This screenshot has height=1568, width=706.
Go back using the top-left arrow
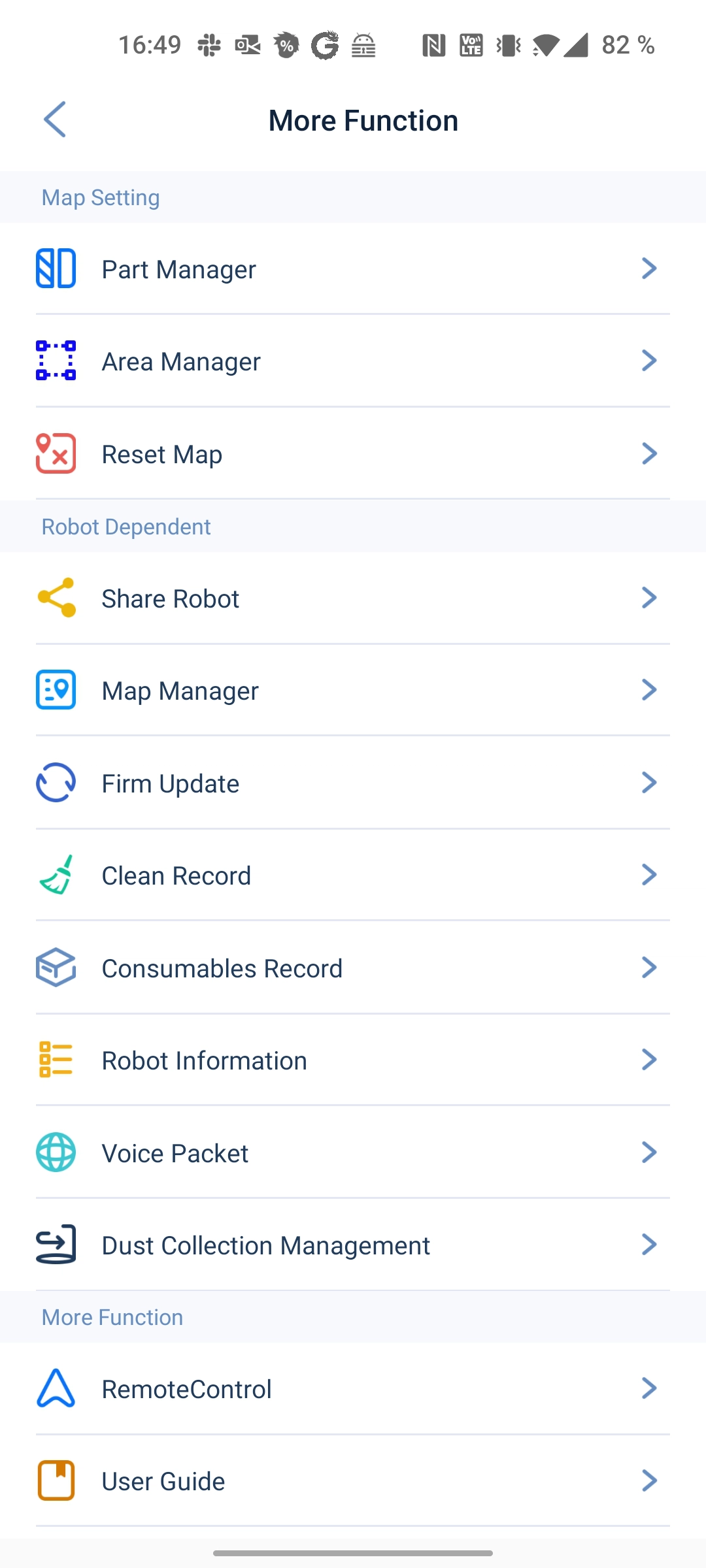click(55, 120)
